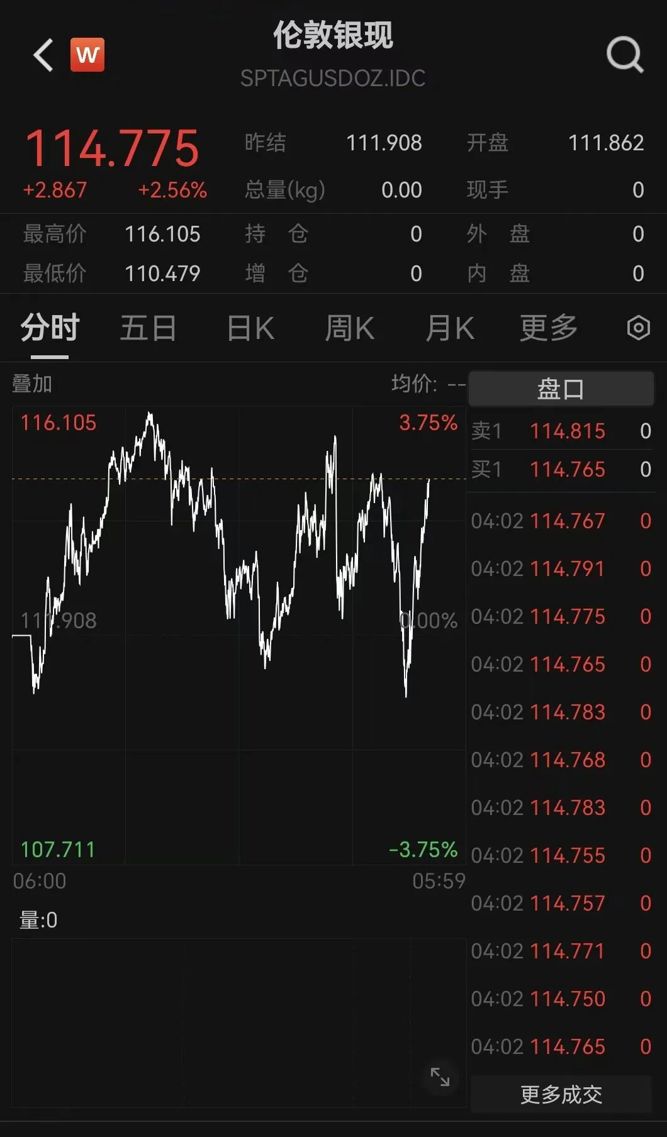Screen dimensions: 667x1137
Task: Switch to the 日K chart tab
Action: click(x=250, y=328)
